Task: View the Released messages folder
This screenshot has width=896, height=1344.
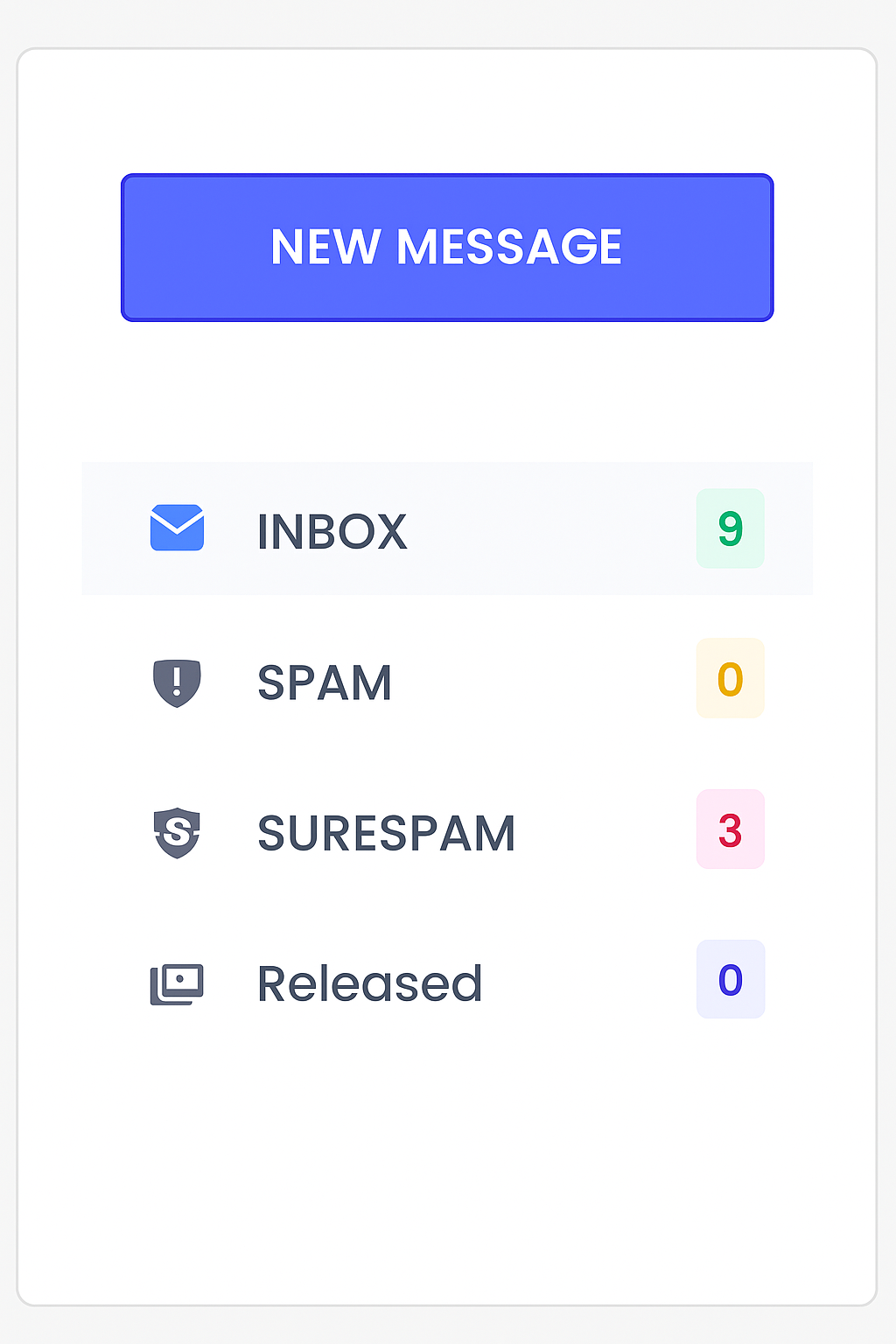Action: pyautogui.click(x=369, y=983)
